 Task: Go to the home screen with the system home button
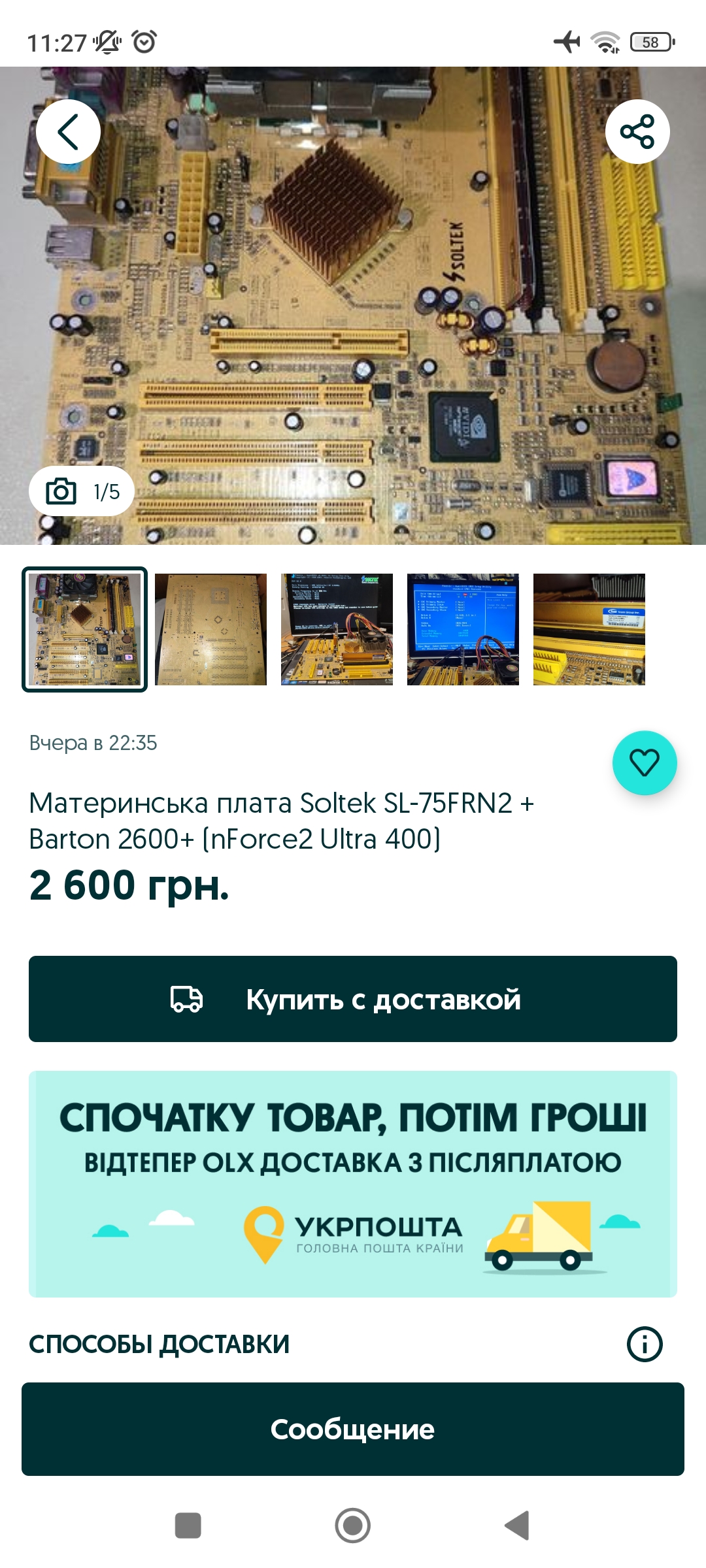coord(353,1526)
